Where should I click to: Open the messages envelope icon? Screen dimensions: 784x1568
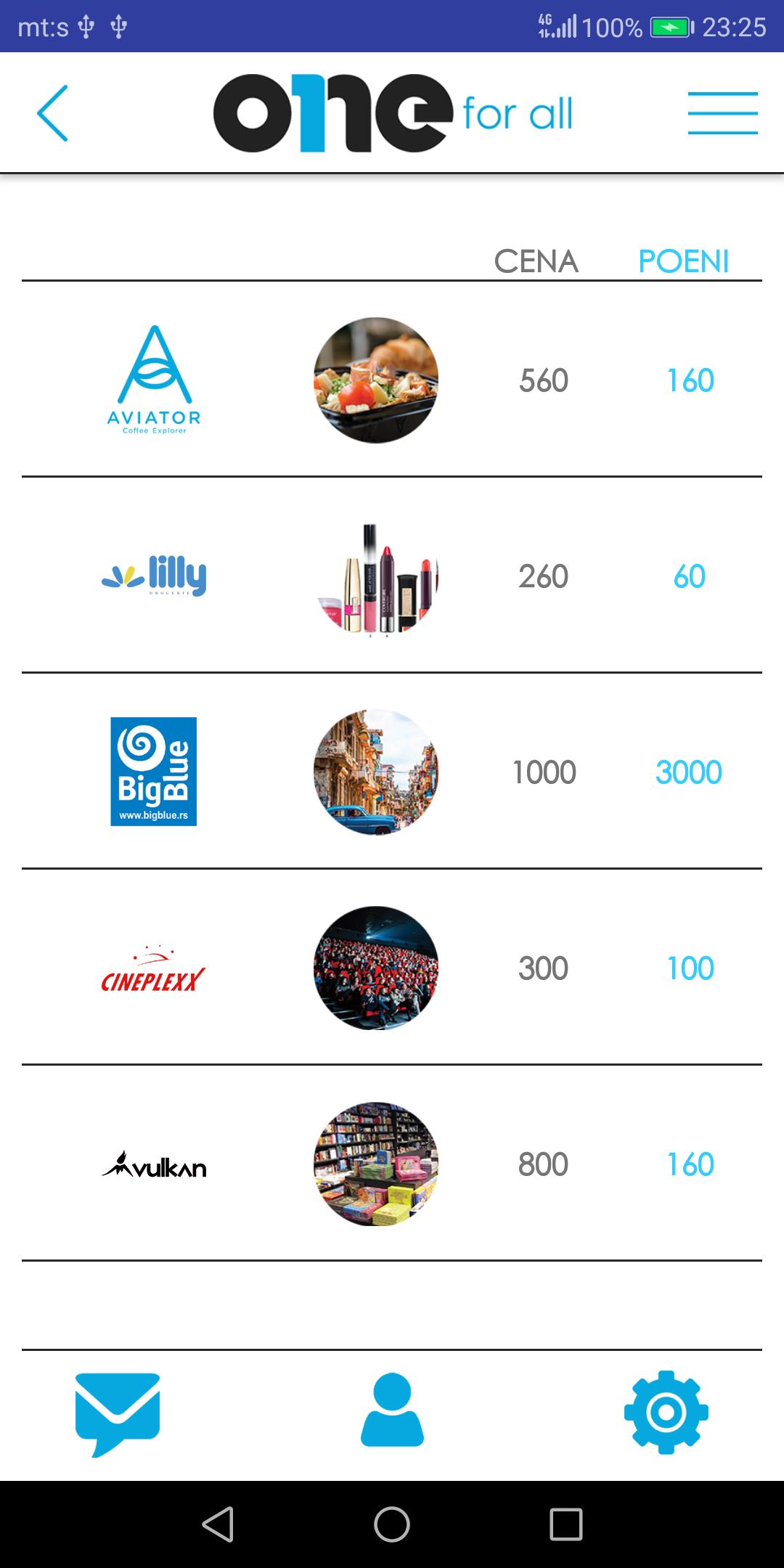click(x=118, y=1413)
